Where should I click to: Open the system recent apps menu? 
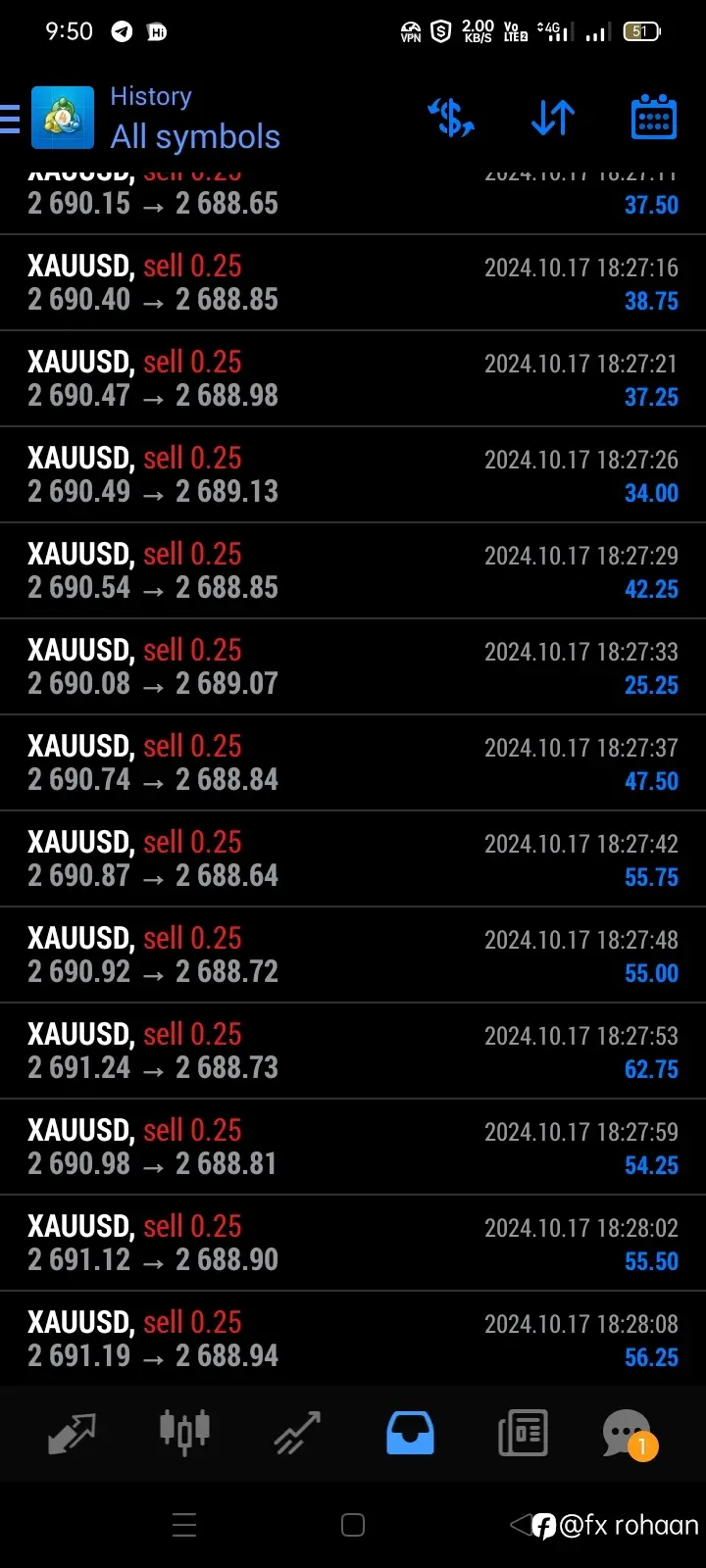click(x=184, y=1525)
